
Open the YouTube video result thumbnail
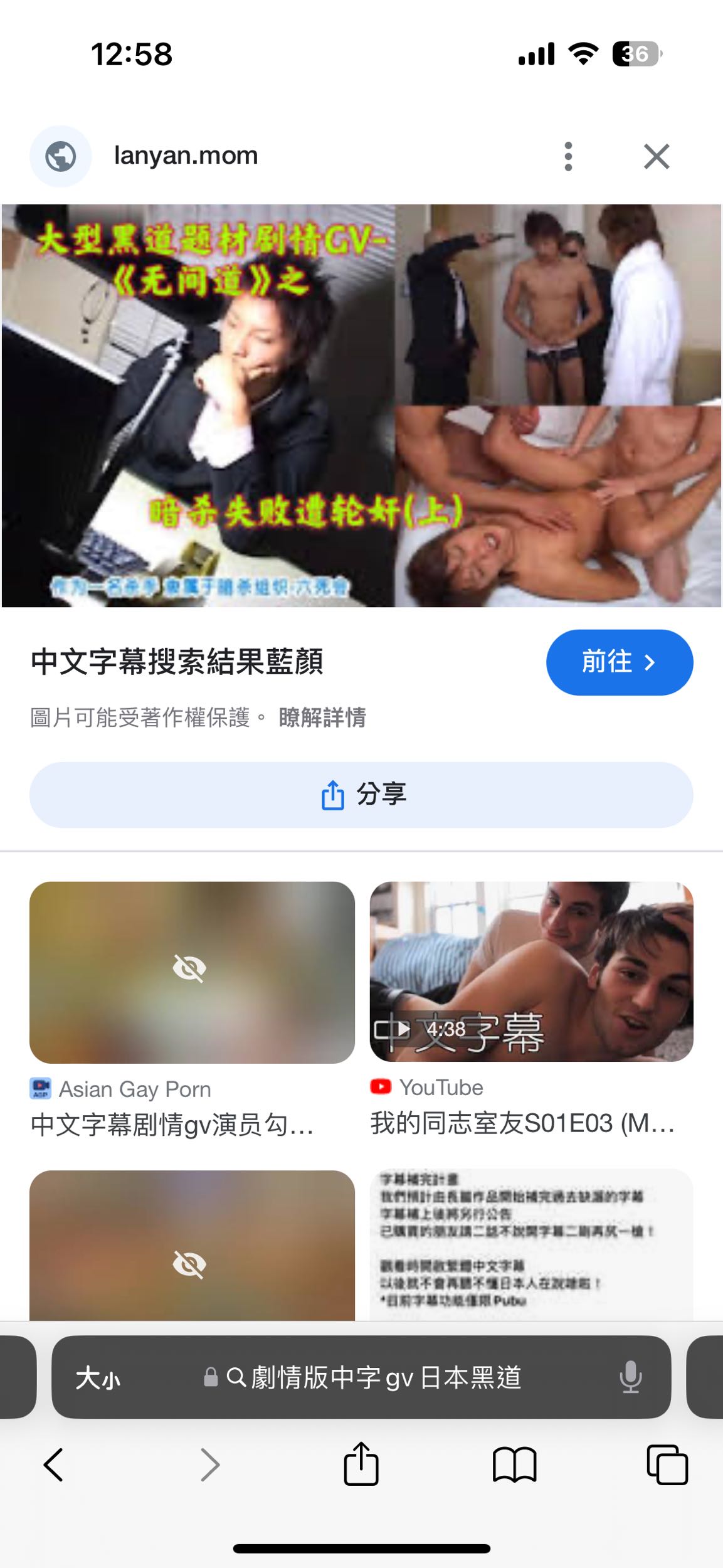coord(531,972)
